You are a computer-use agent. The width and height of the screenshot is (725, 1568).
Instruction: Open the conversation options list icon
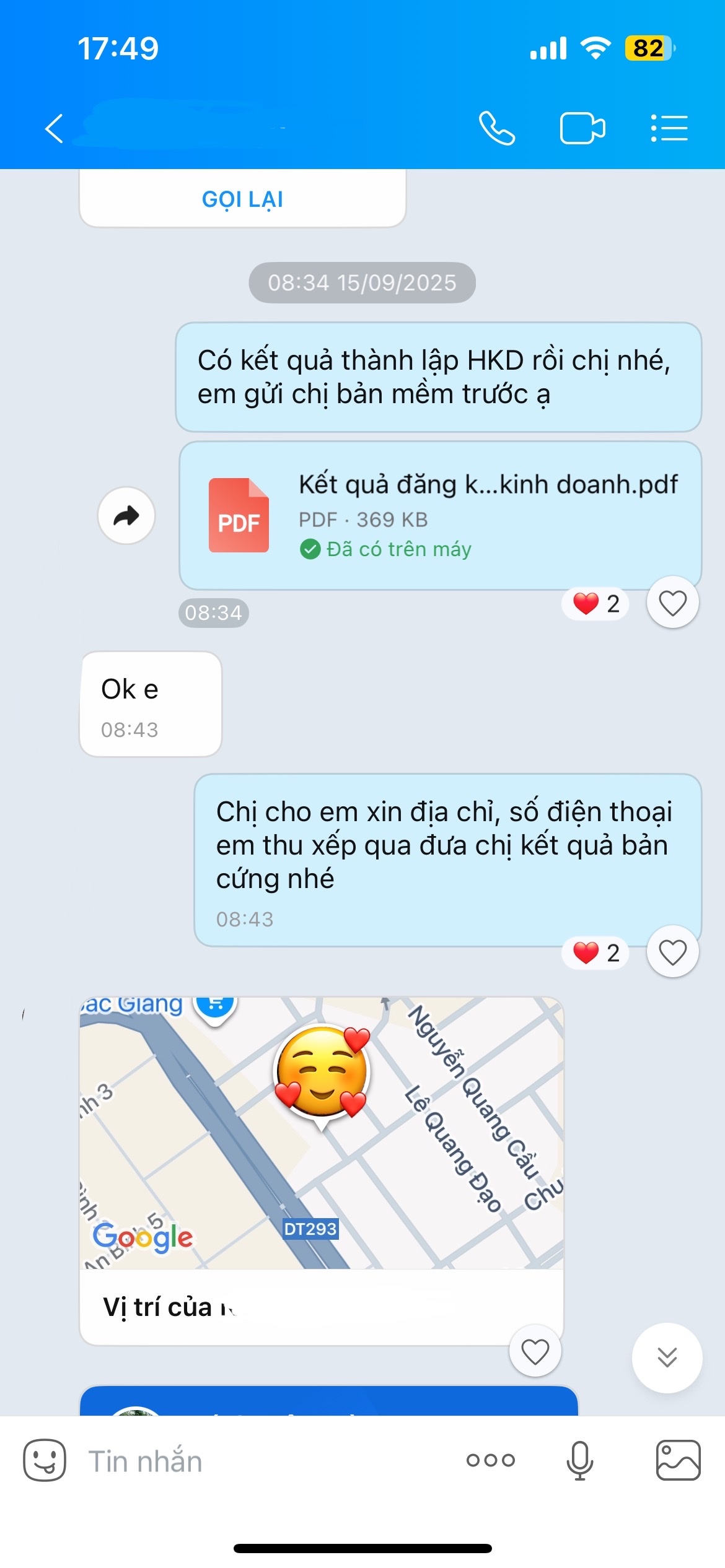[x=669, y=127]
